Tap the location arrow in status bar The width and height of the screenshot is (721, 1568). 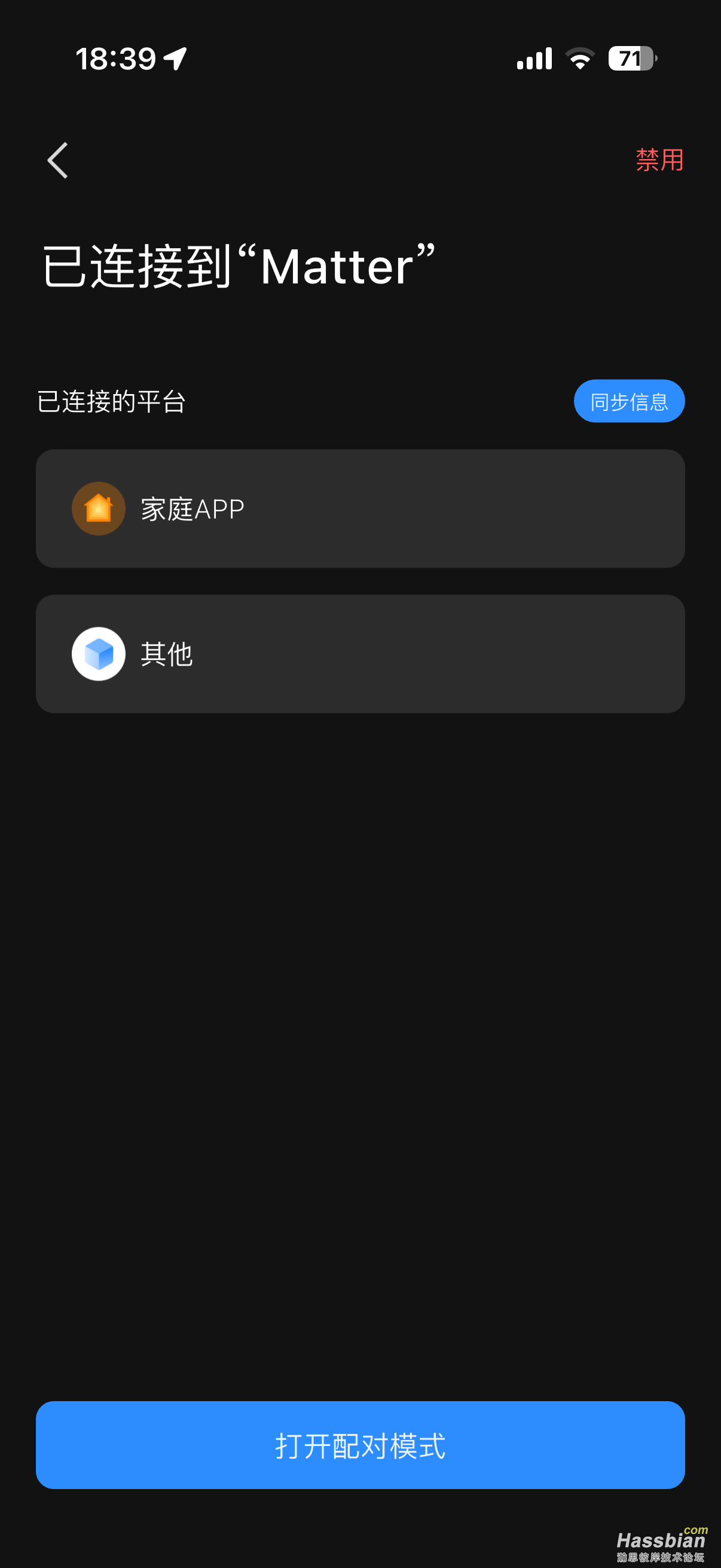click(174, 58)
